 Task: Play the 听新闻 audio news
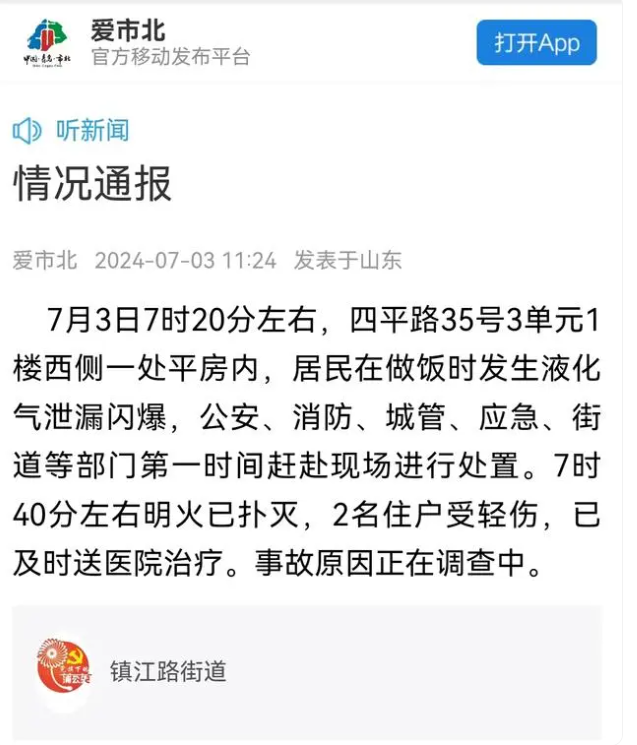point(71,130)
